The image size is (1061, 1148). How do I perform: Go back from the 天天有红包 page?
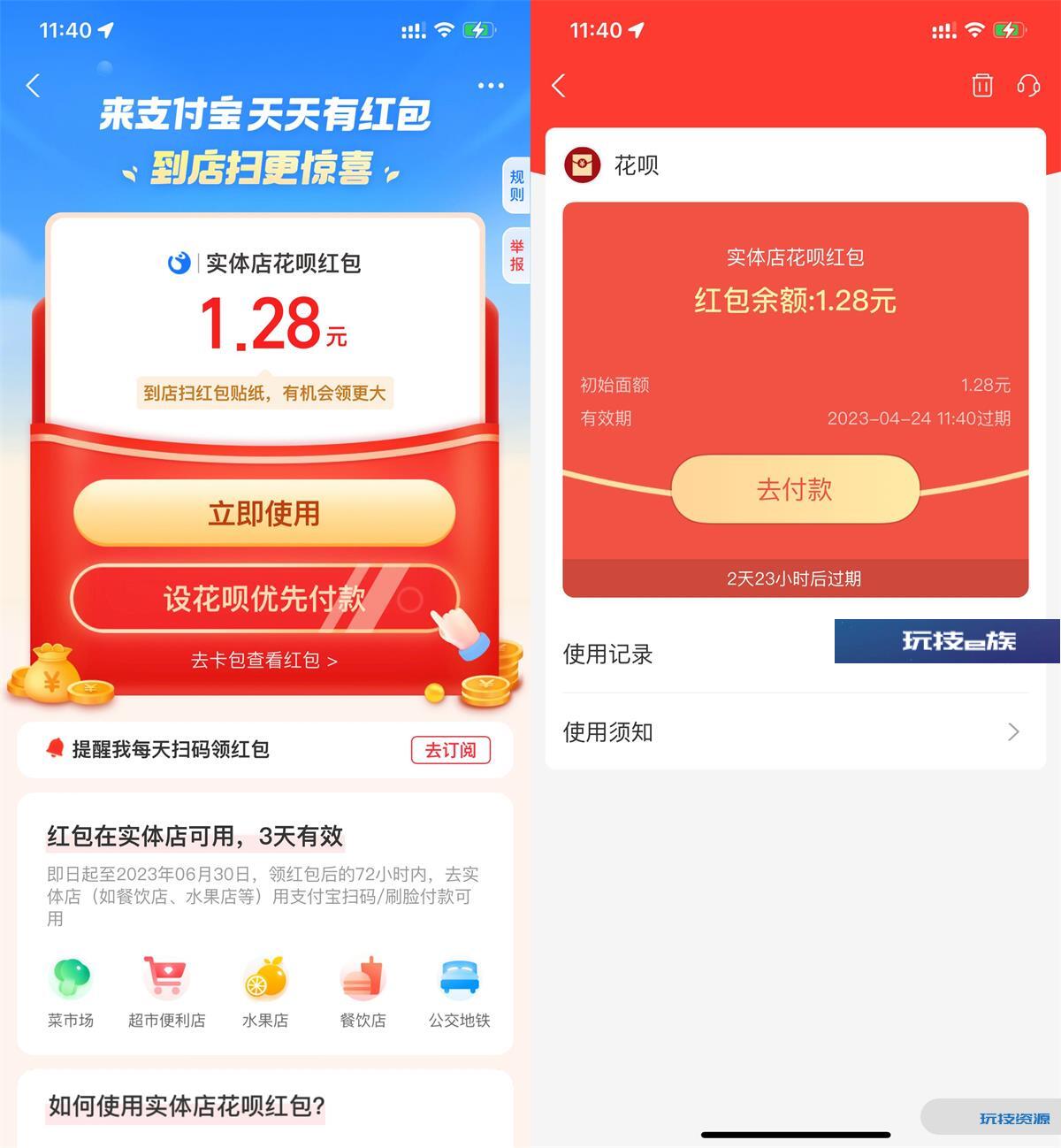coord(34,86)
